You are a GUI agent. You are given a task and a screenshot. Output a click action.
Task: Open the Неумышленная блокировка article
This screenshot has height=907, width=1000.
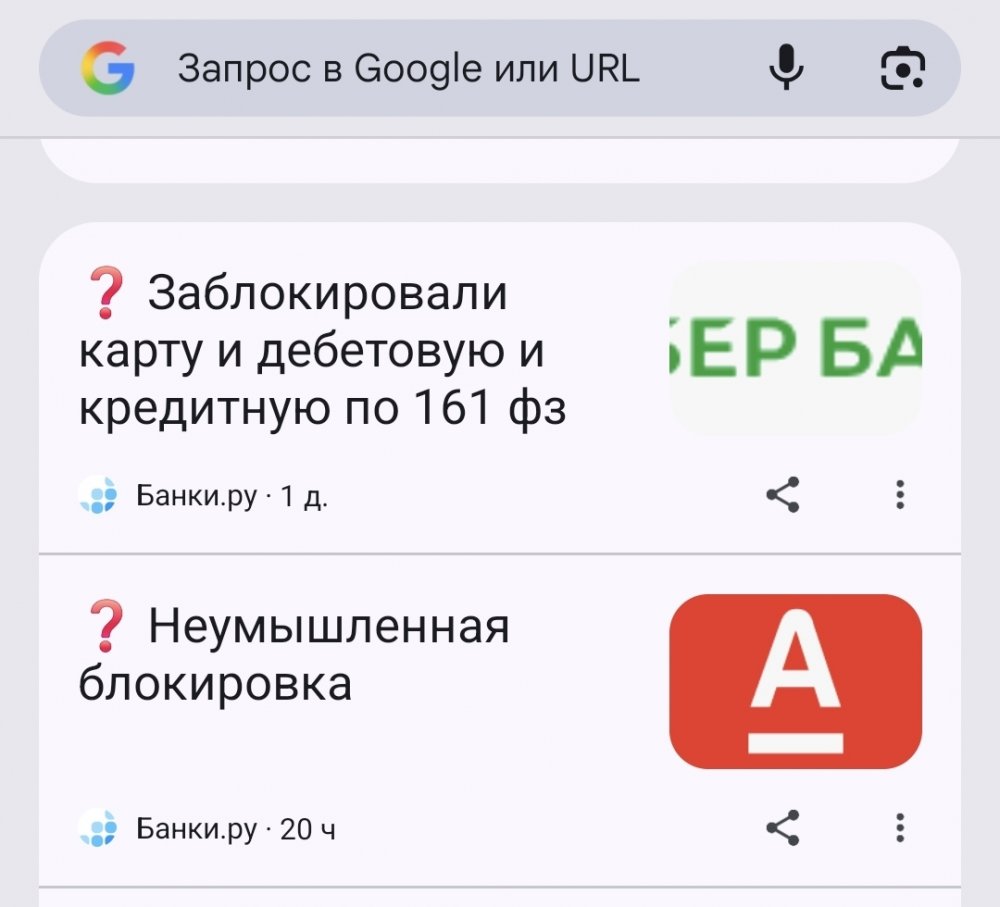point(300,656)
